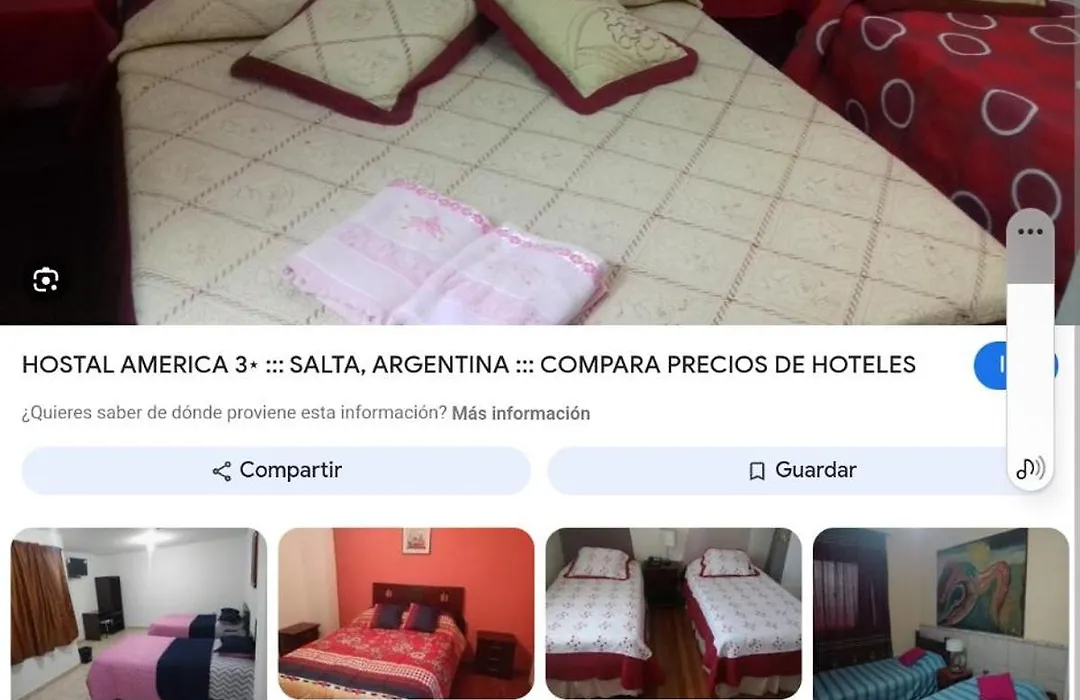The image size is (1080, 700).
Task: Open related image with pink and navy beds
Action: click(139, 612)
